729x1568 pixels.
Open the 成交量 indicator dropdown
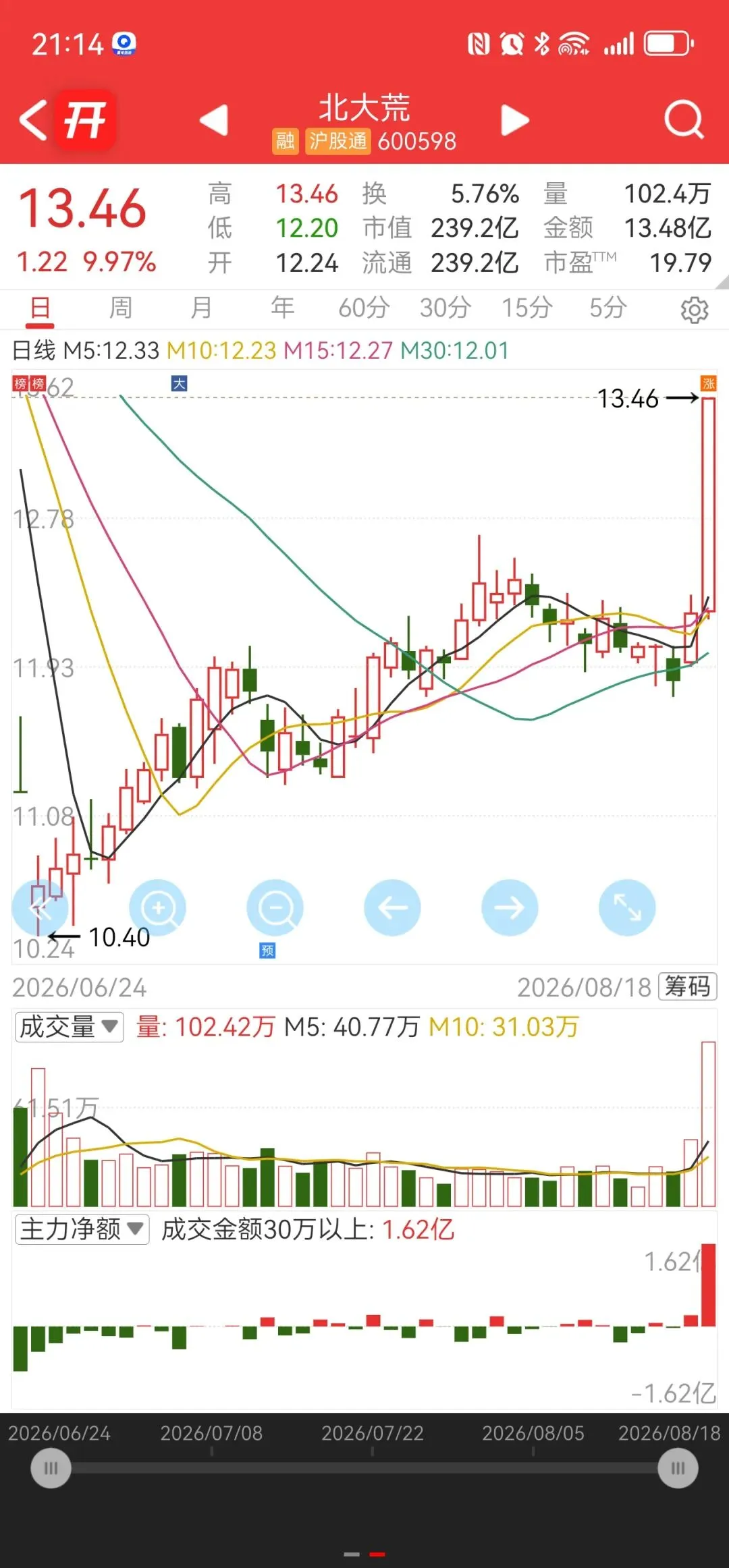(x=70, y=1027)
